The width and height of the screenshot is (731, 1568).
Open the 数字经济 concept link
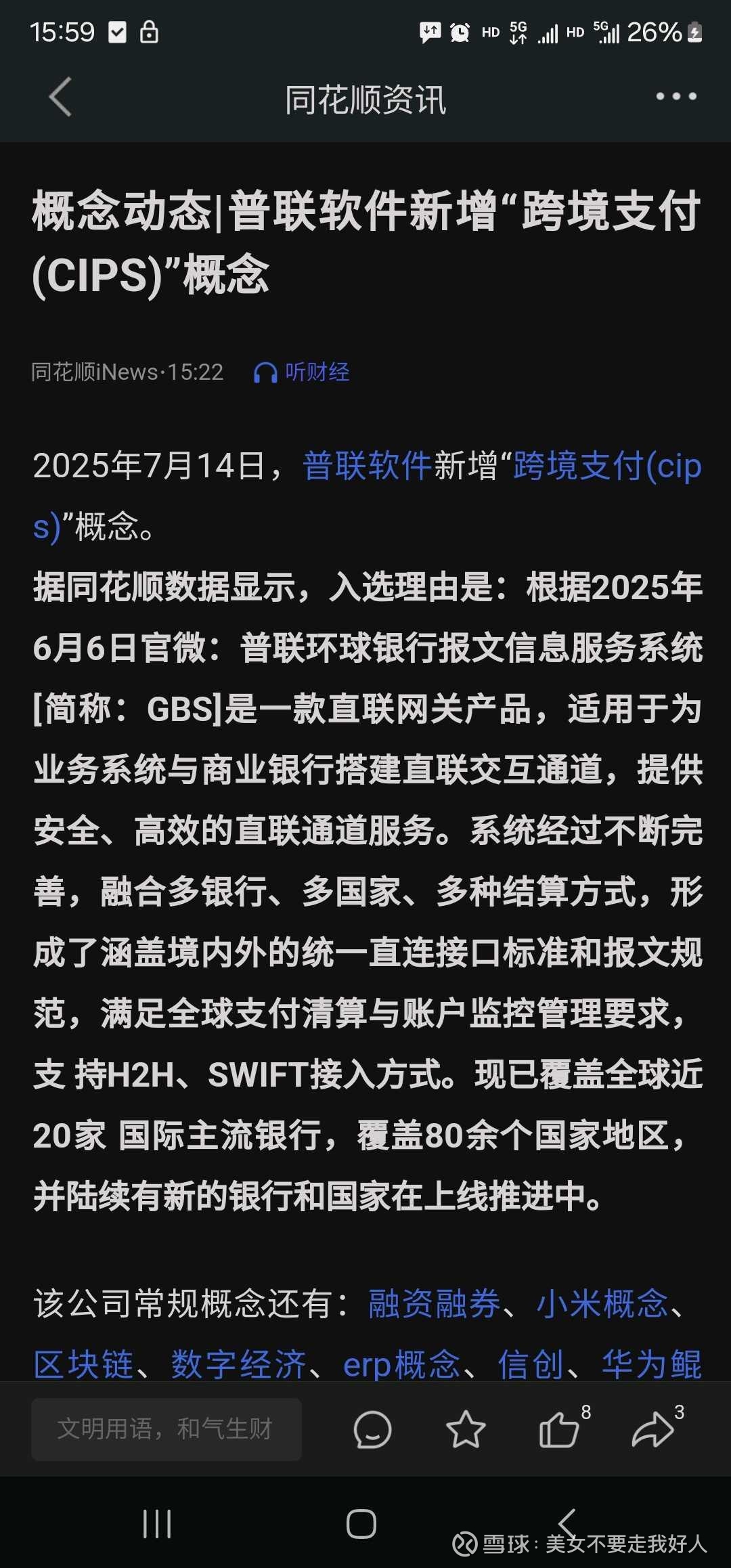[238, 1364]
